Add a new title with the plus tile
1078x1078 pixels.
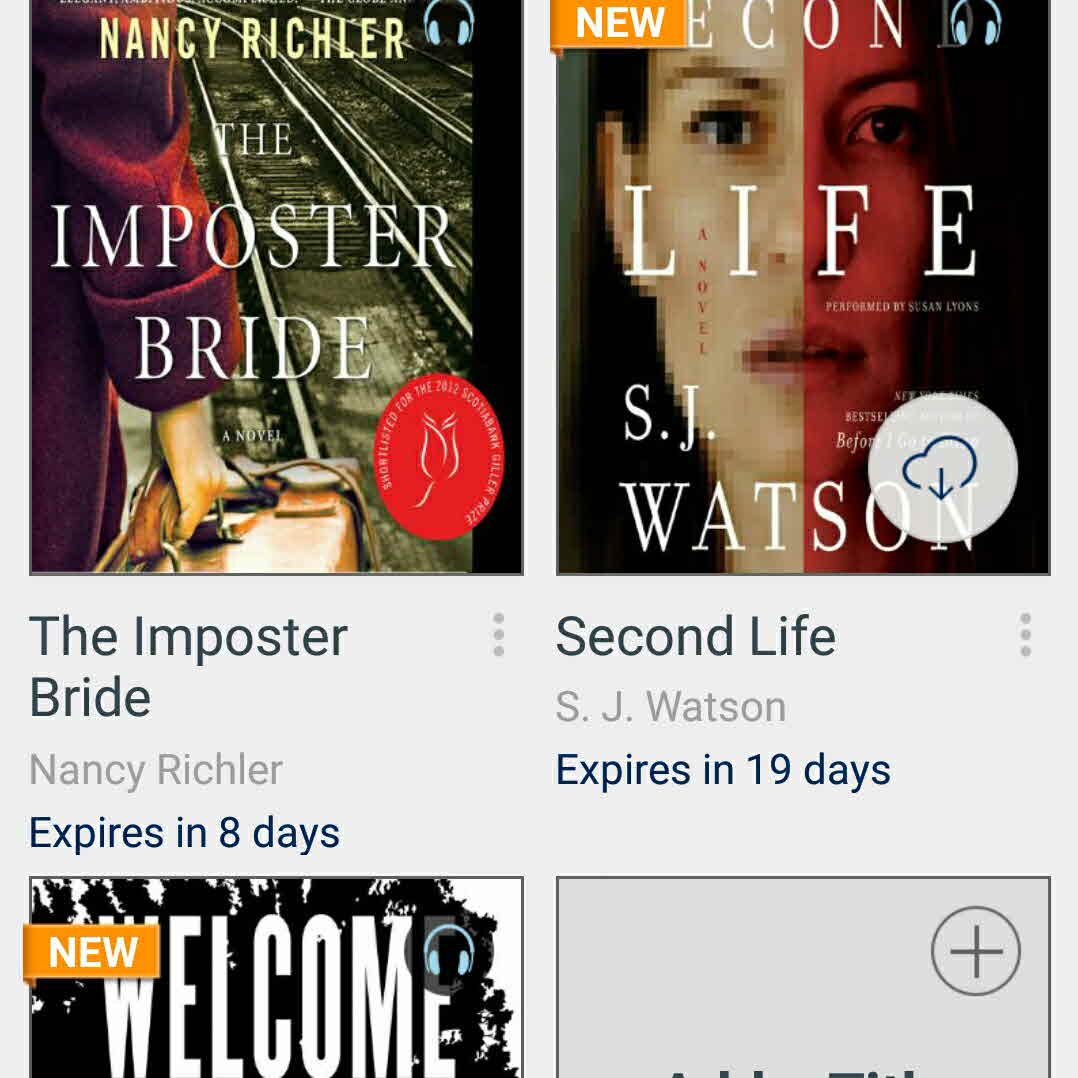(x=975, y=950)
